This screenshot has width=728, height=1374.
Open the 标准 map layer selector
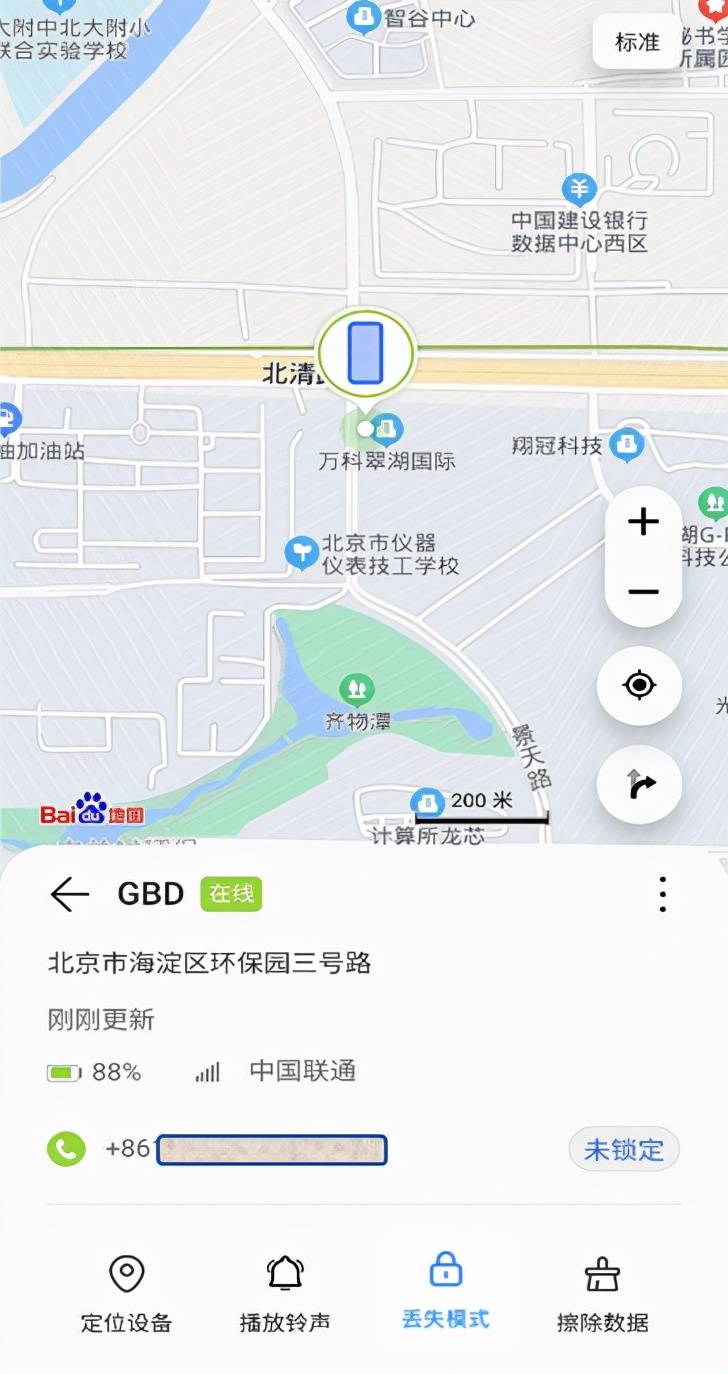[x=637, y=43]
